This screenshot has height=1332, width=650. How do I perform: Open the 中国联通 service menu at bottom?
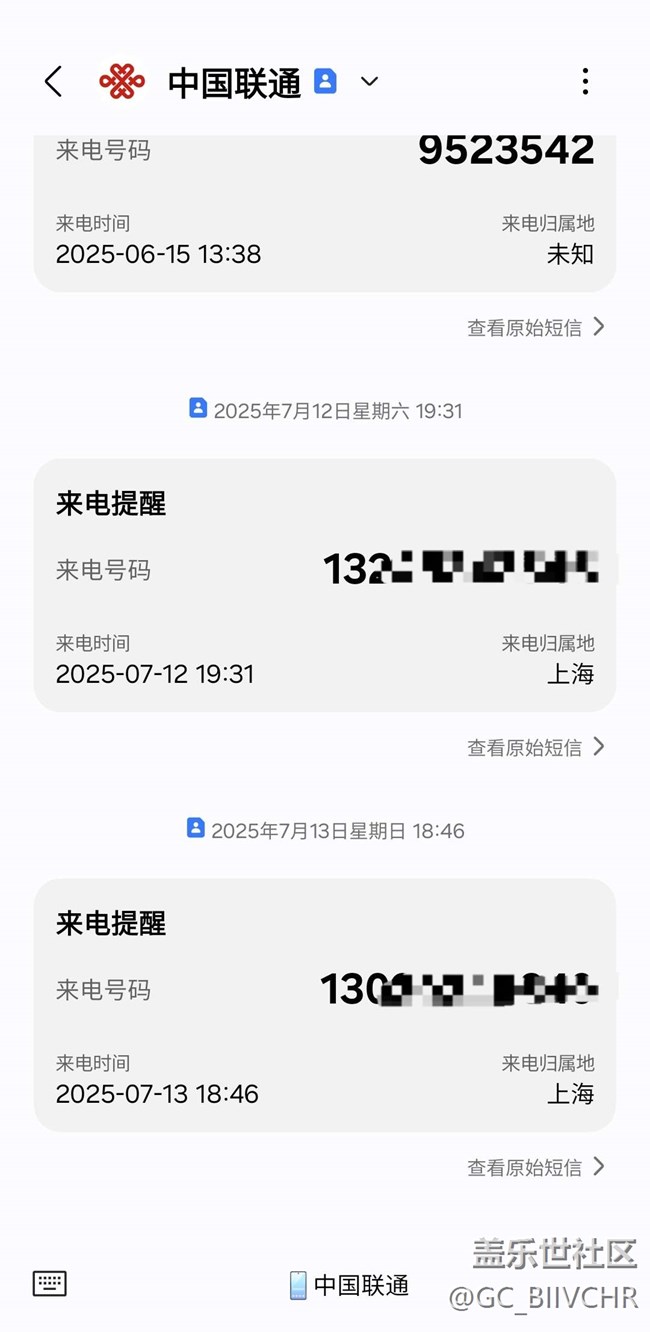[349, 1285]
